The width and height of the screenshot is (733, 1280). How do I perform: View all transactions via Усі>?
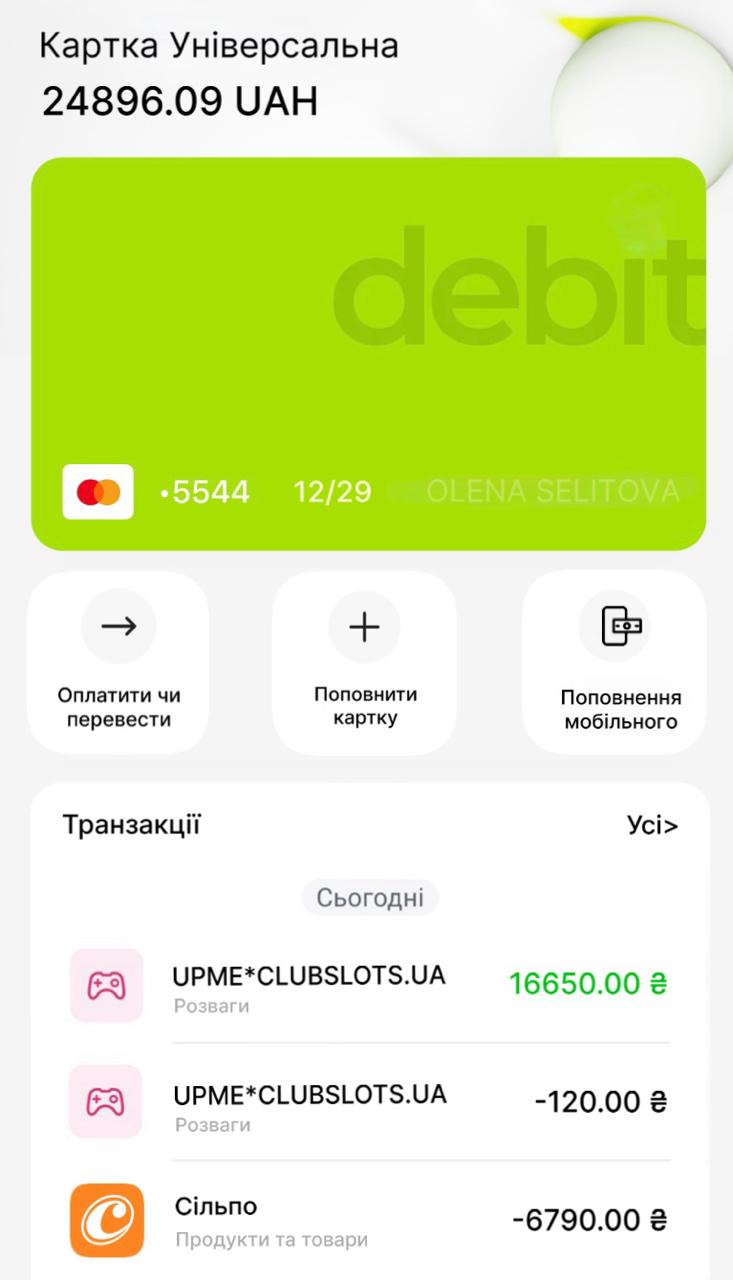point(652,826)
